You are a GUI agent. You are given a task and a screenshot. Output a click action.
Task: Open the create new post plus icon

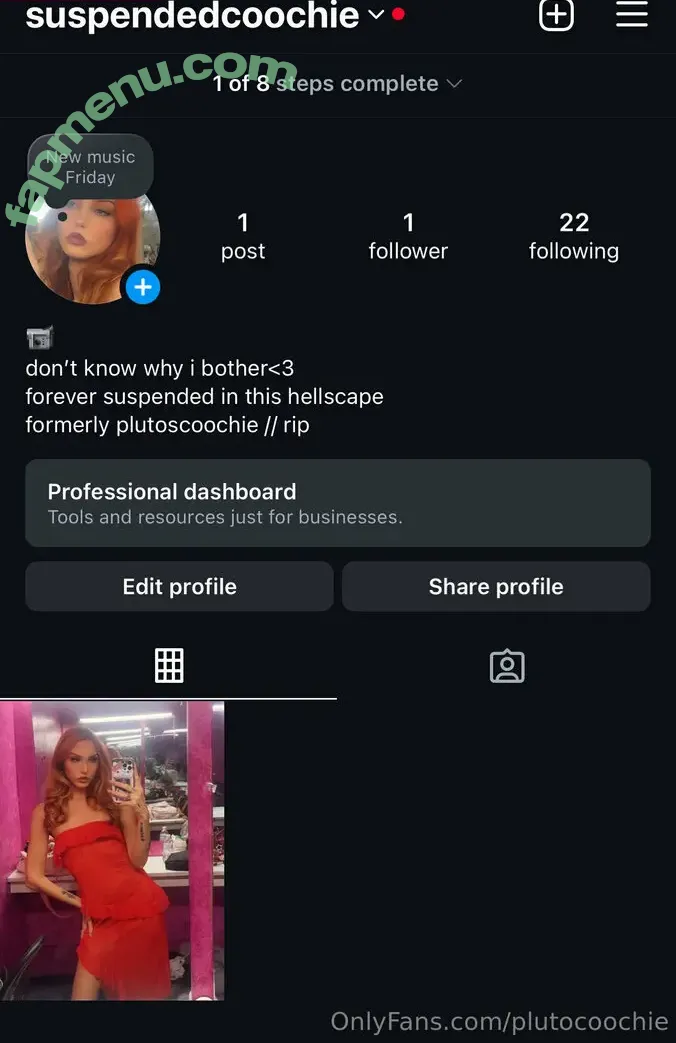pos(556,15)
